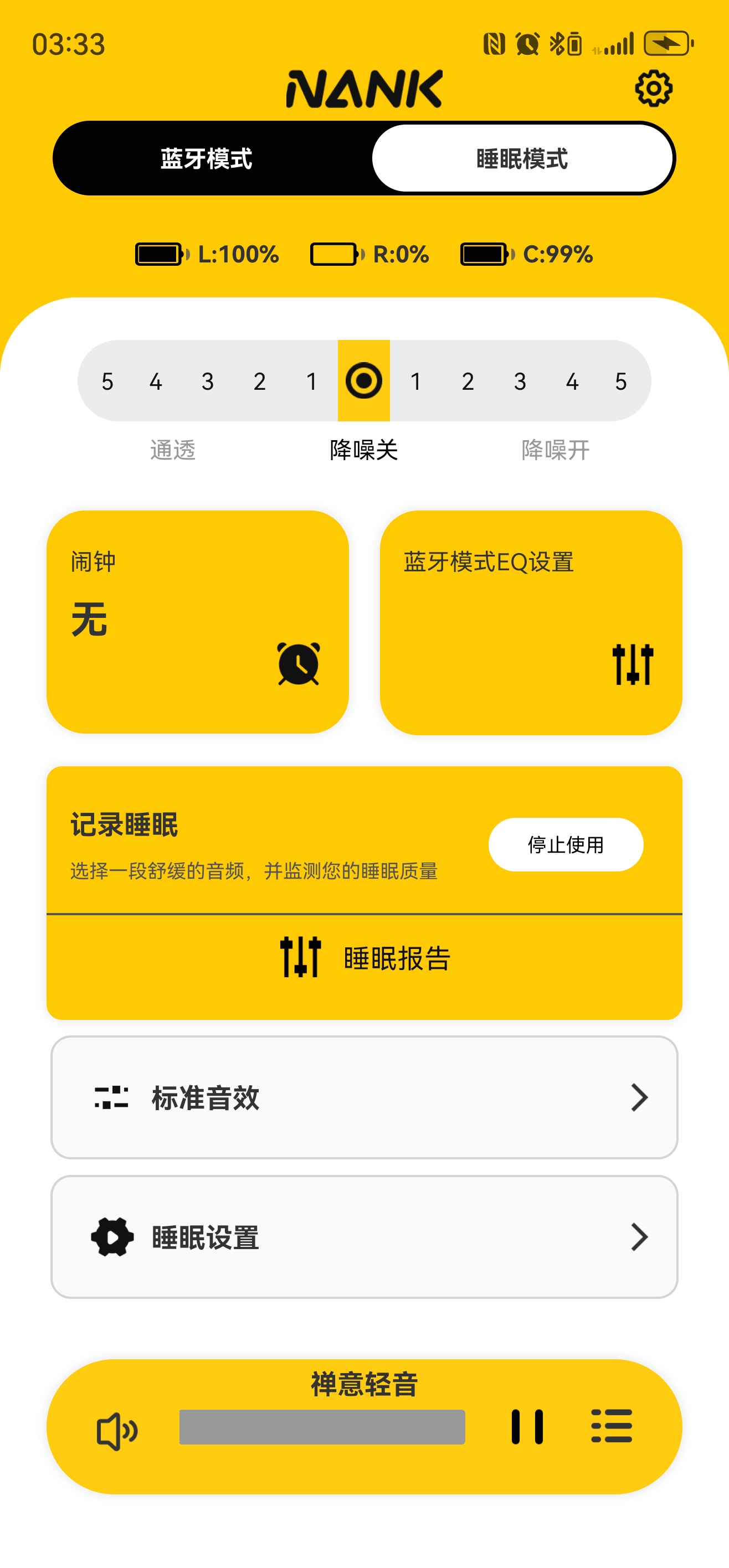Open the settings gear icon
Image resolution: width=729 pixels, height=1568 pixels.
(x=654, y=89)
